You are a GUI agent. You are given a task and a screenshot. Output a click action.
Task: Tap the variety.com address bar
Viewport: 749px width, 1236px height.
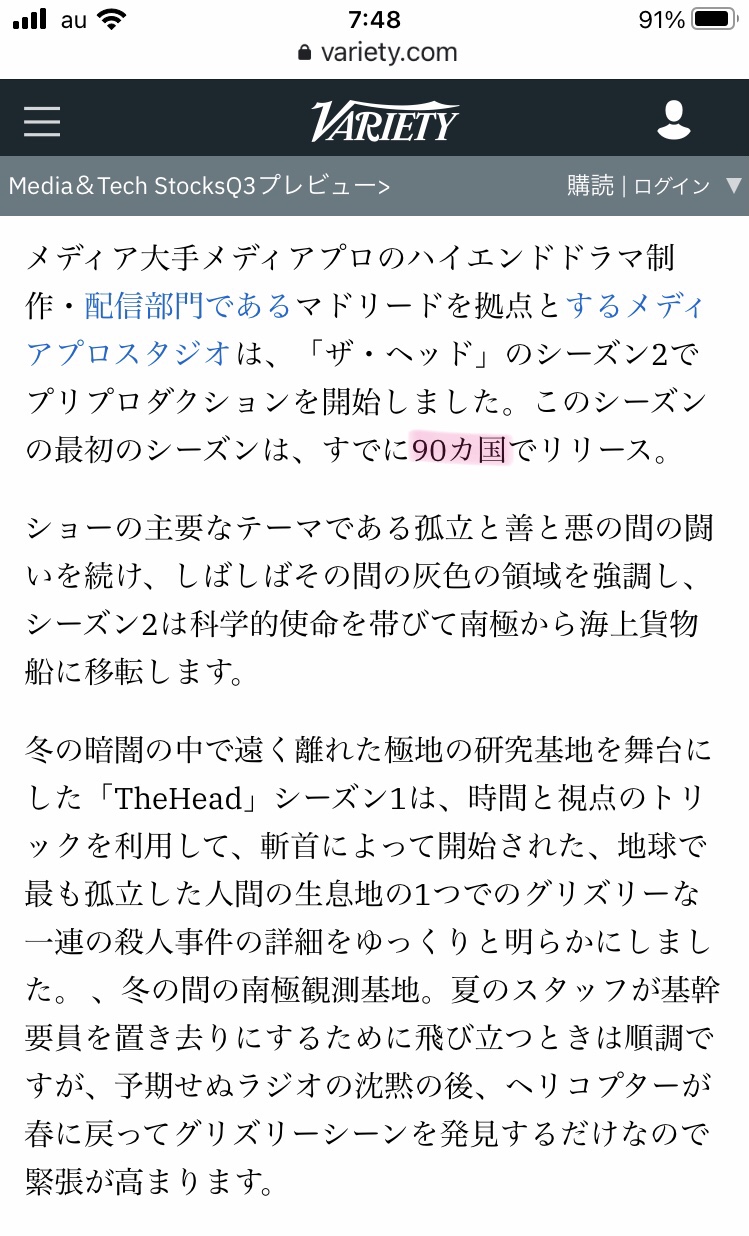(x=377, y=52)
